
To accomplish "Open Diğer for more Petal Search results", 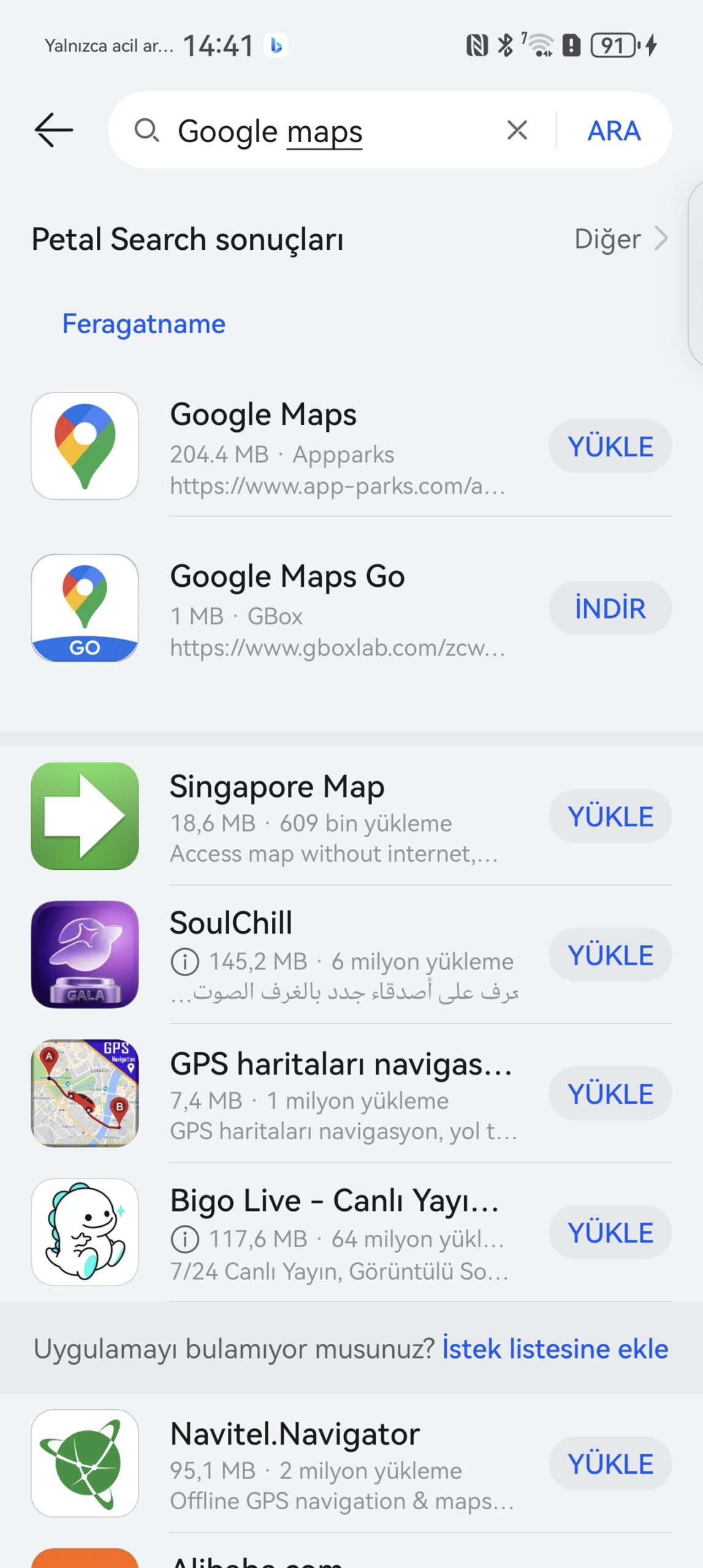I will [620, 239].
